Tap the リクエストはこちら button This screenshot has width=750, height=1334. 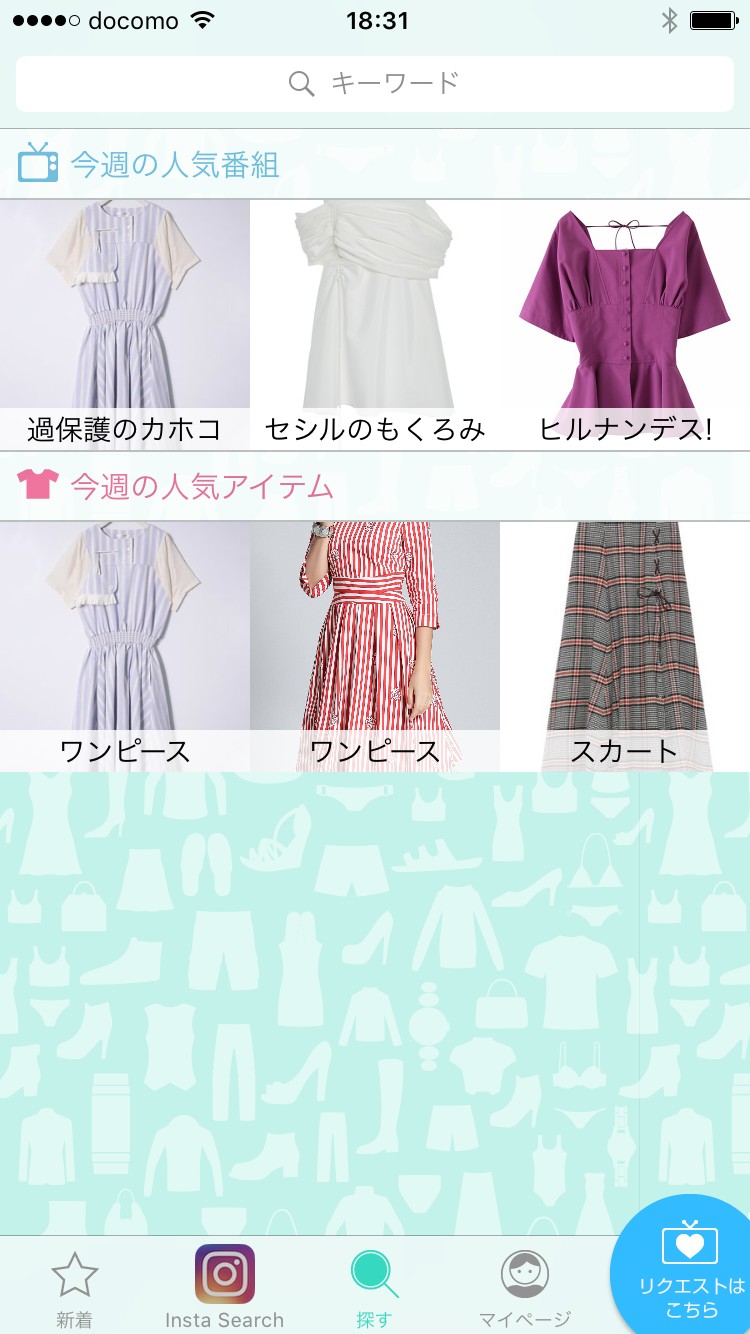coord(690,1270)
